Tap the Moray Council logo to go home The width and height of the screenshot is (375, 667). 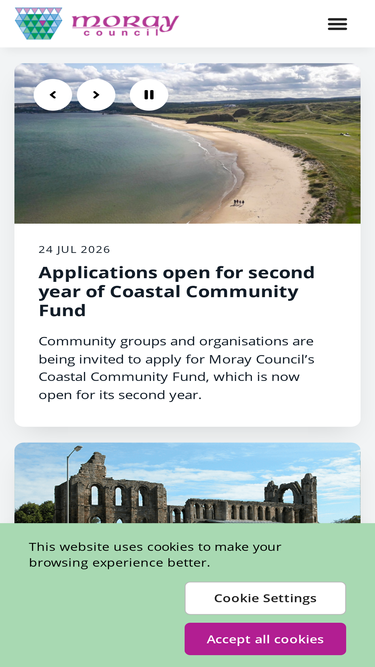pyautogui.click(x=97, y=23)
